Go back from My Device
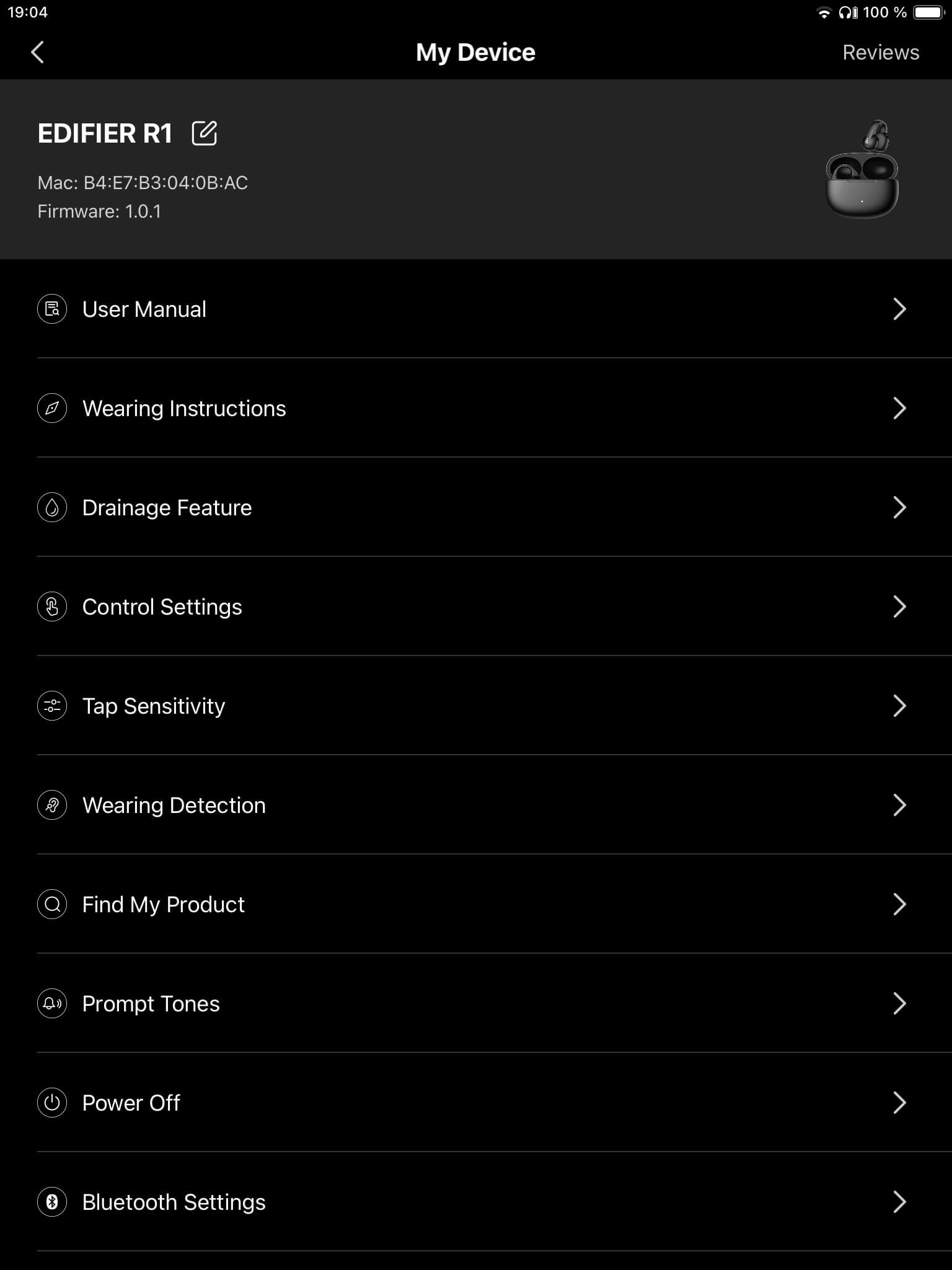Viewport: 952px width, 1270px height. pyautogui.click(x=38, y=53)
